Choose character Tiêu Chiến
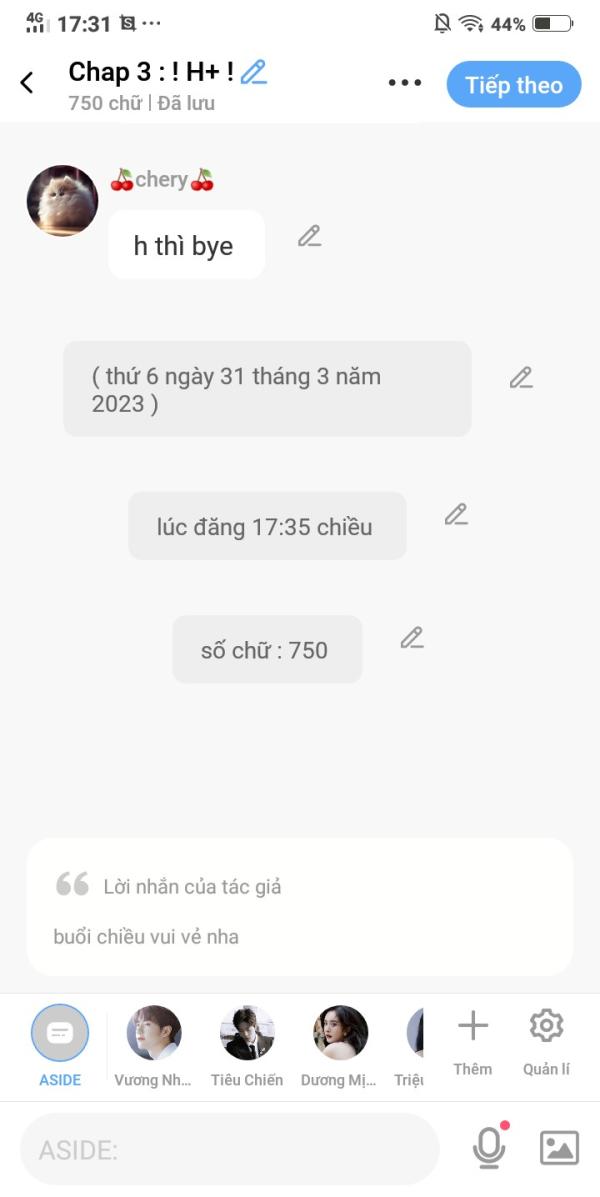 (x=247, y=1044)
